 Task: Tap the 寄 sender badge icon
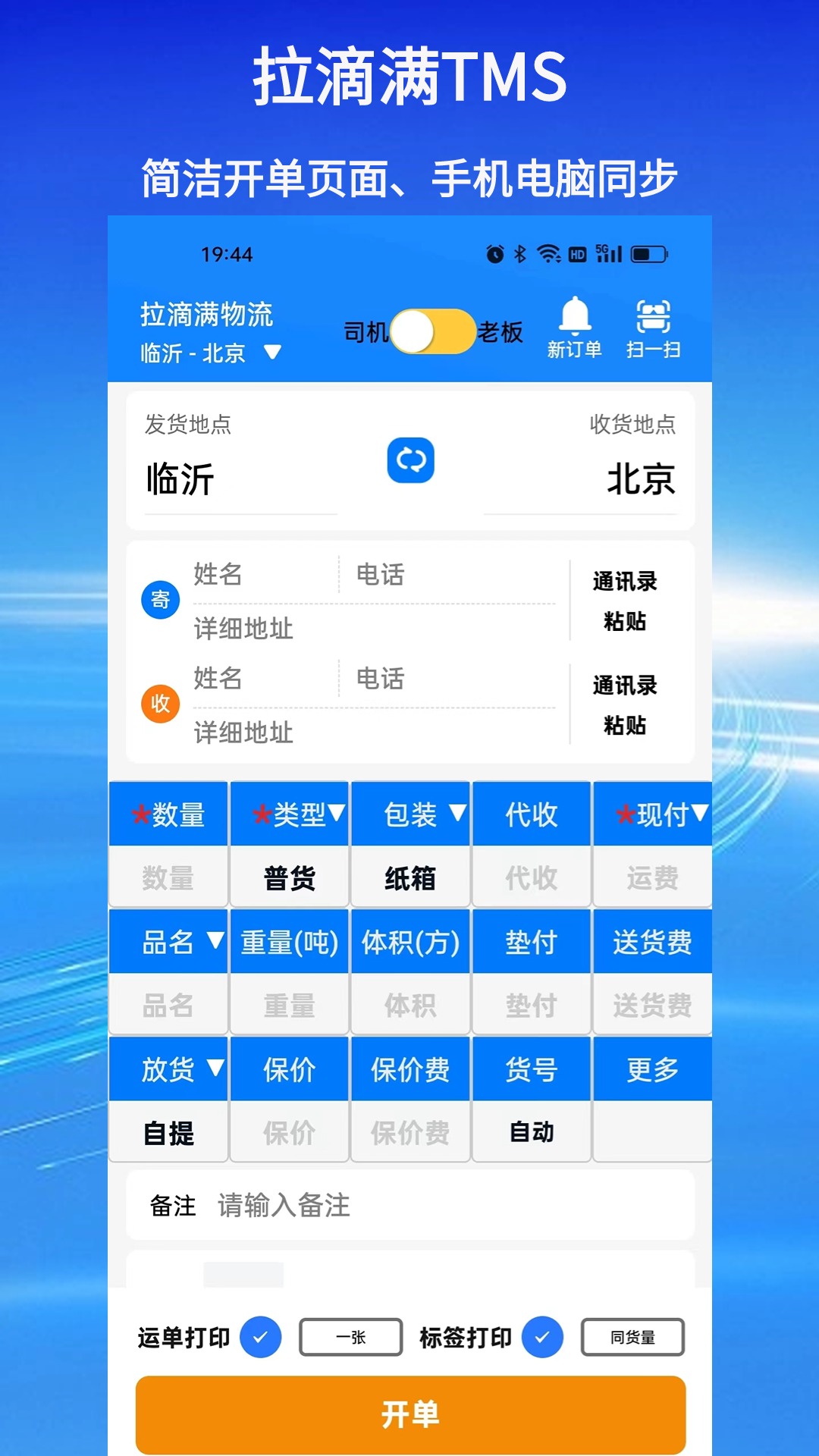160,599
